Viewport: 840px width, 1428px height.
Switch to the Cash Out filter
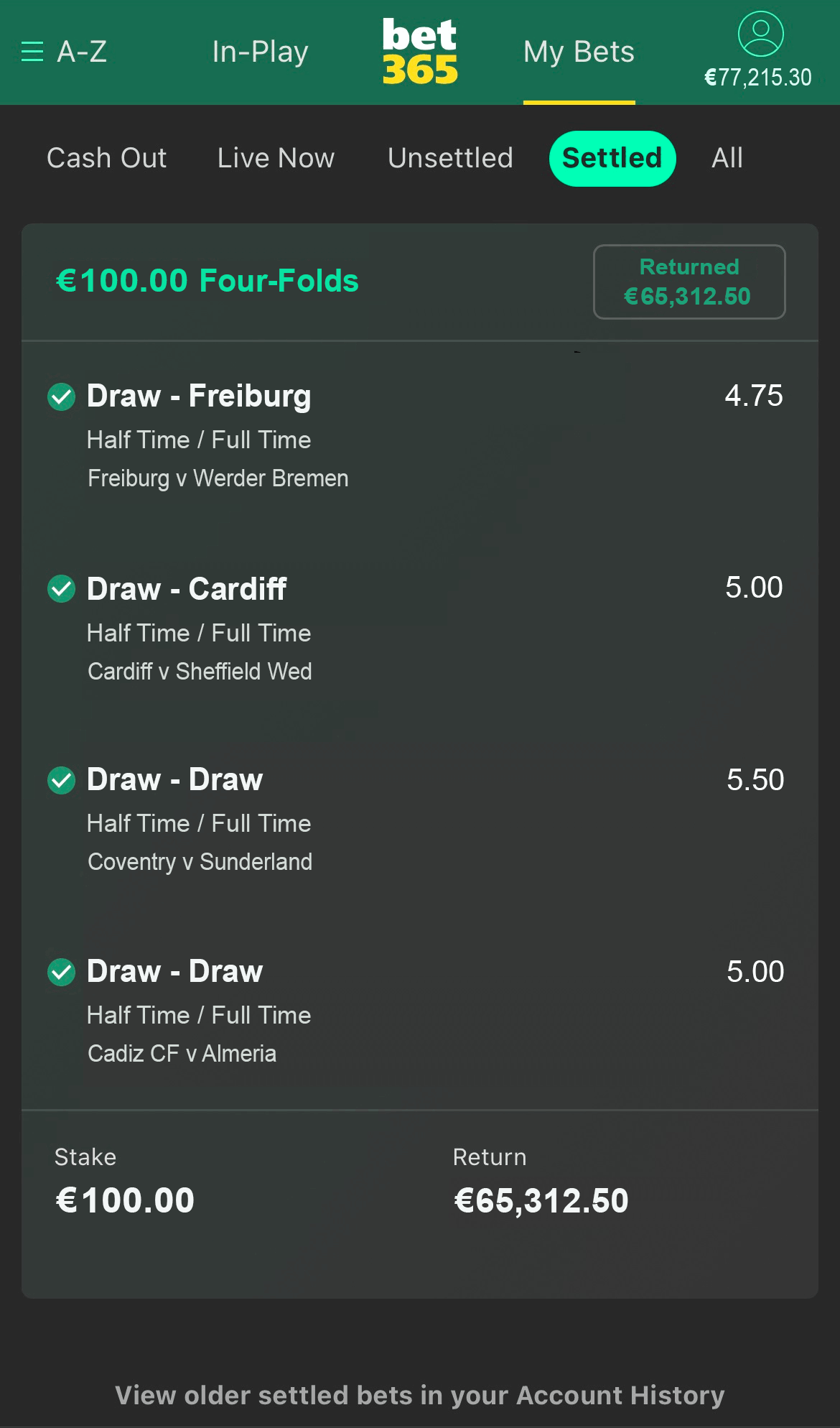pos(107,158)
